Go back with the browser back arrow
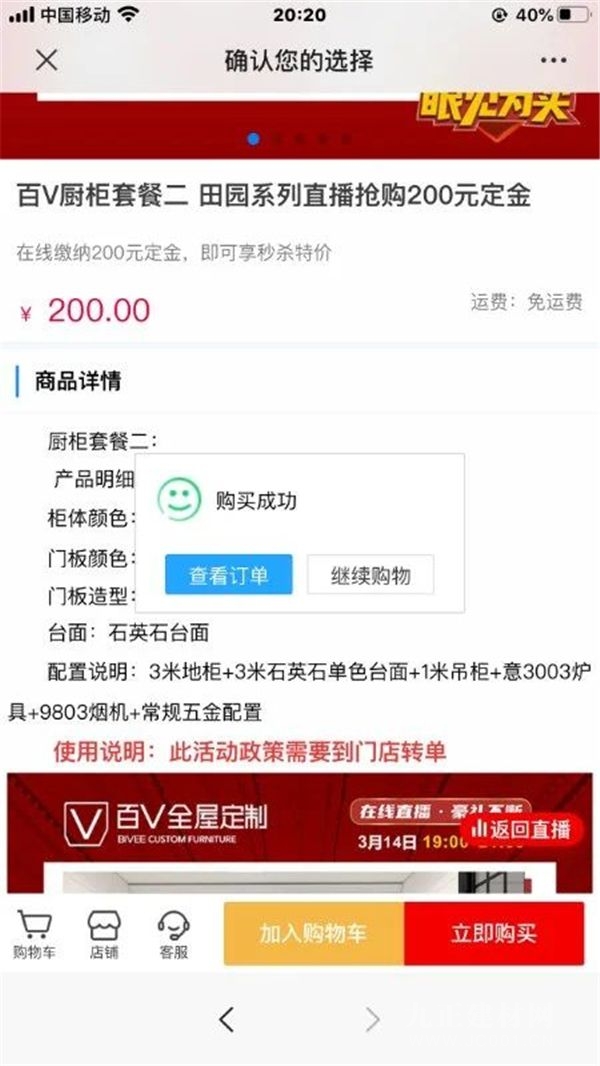 227,1020
